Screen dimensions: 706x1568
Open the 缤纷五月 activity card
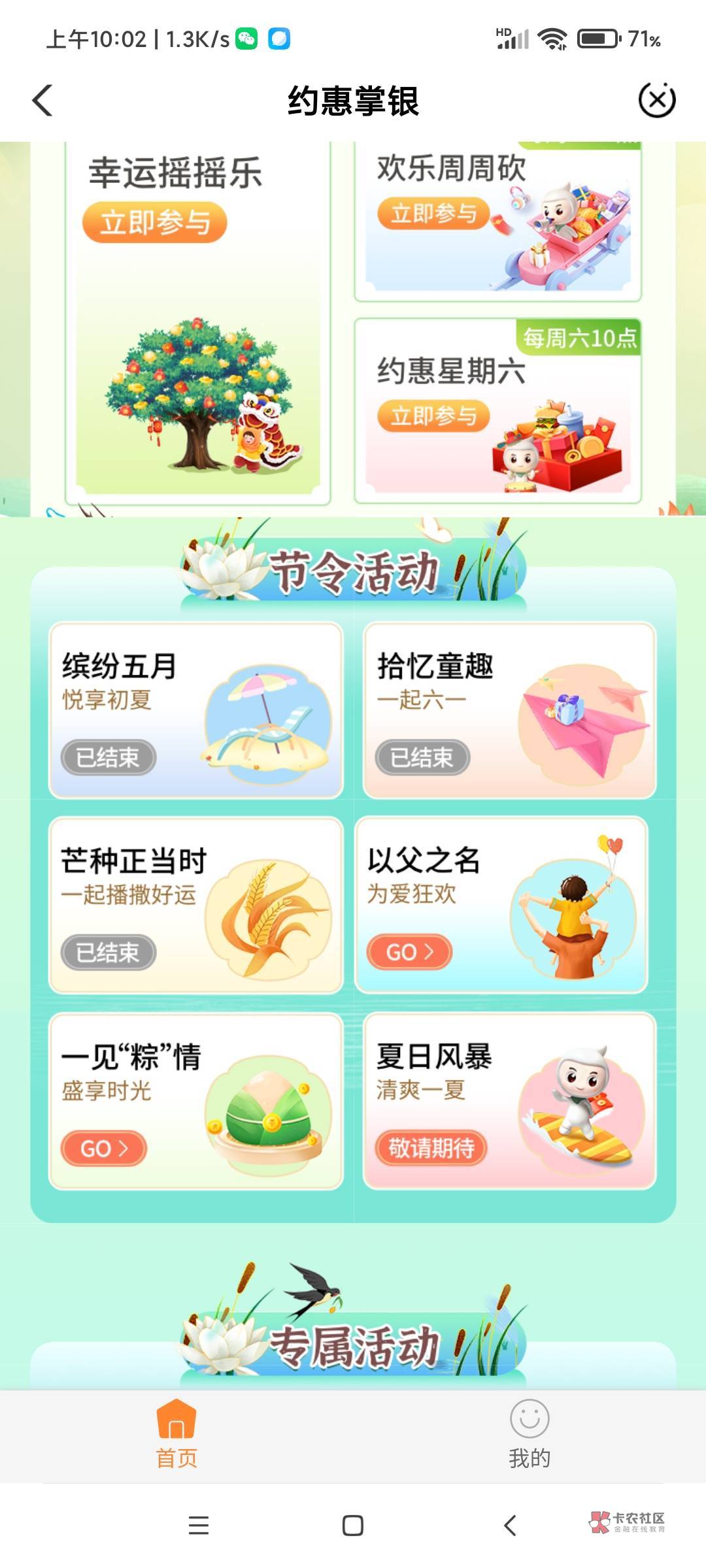pyautogui.click(x=196, y=710)
